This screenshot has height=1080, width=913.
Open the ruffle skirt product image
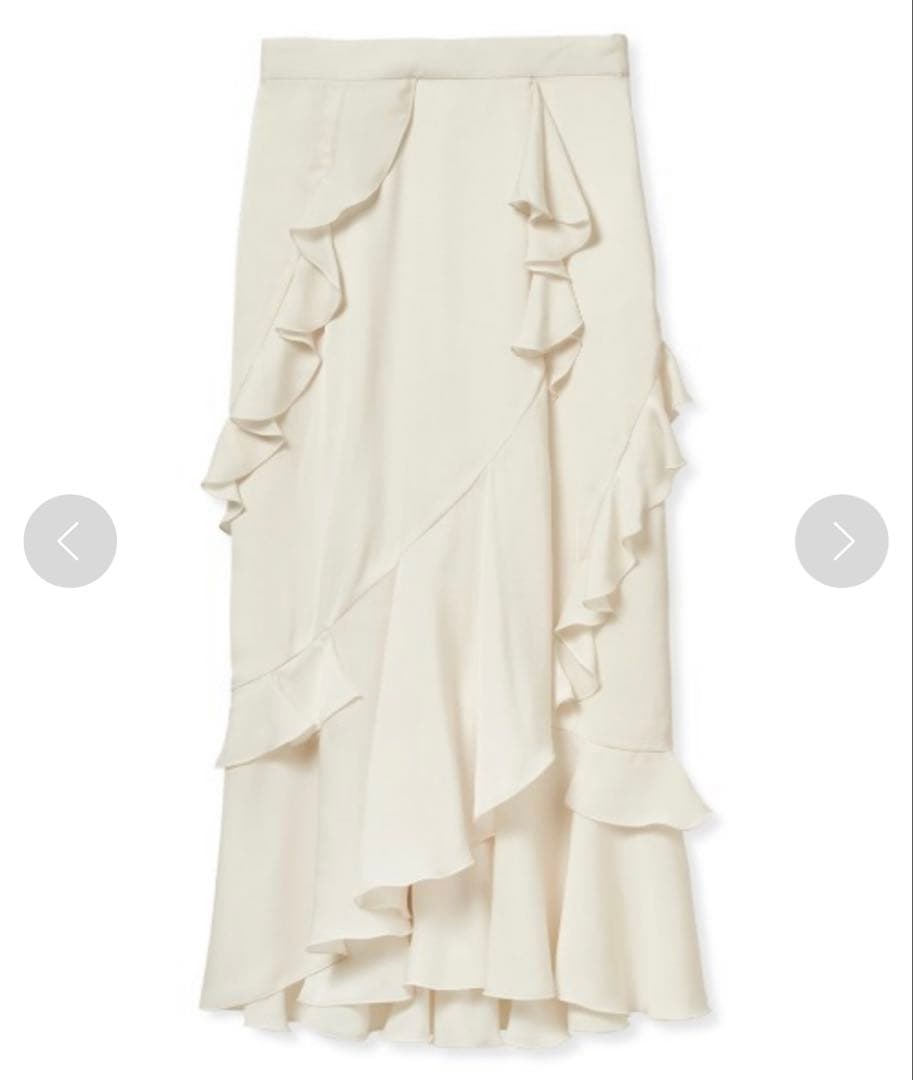(x=456, y=540)
